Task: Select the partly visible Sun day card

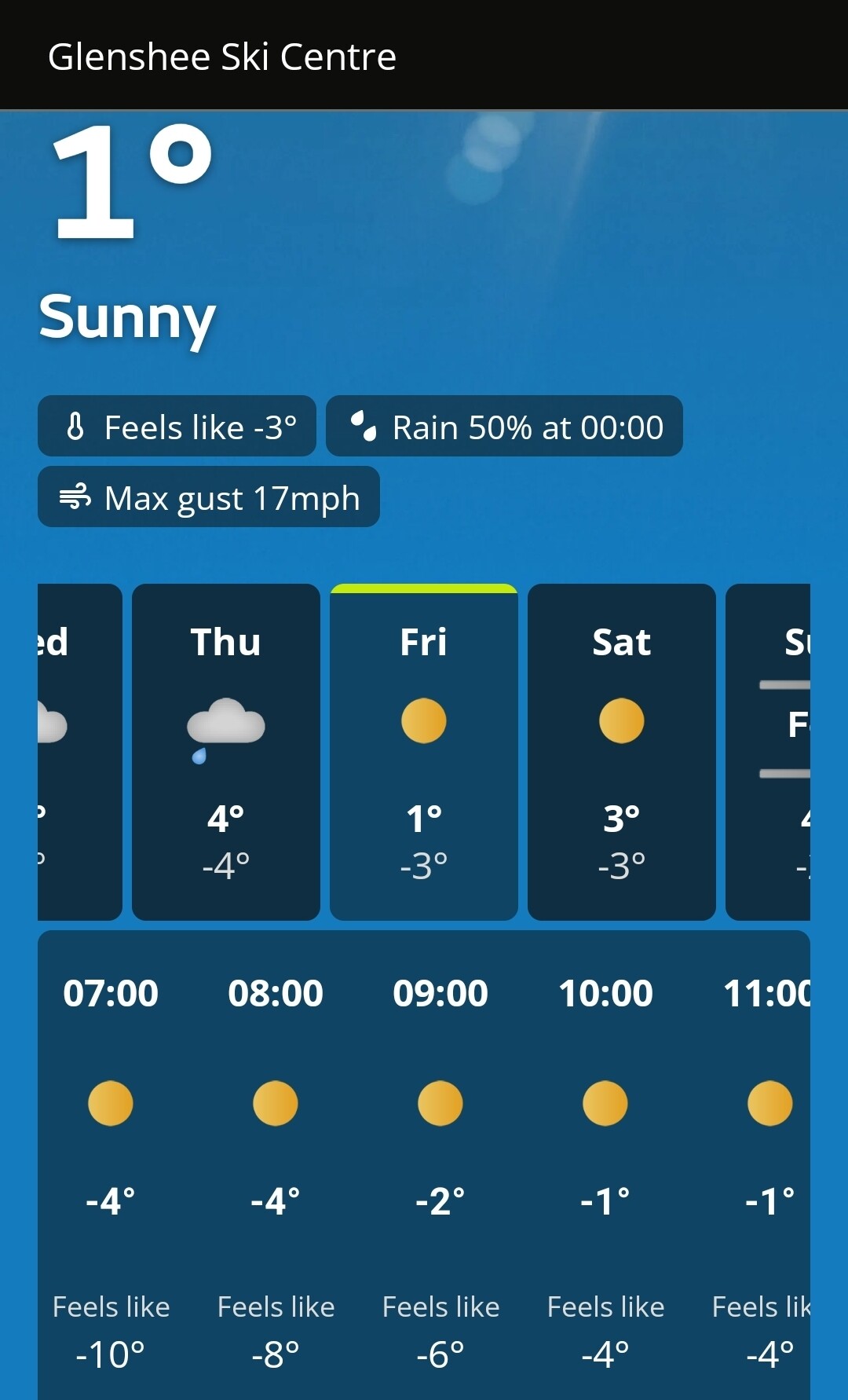Action: click(x=769, y=751)
